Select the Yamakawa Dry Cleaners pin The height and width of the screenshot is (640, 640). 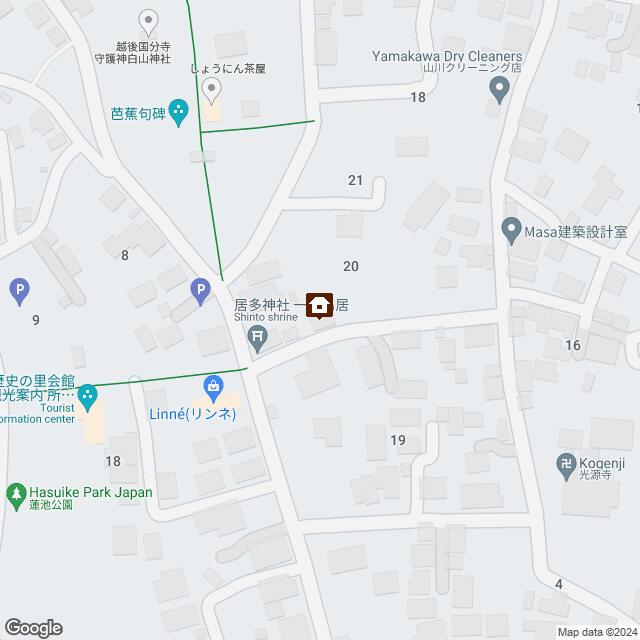(500, 90)
